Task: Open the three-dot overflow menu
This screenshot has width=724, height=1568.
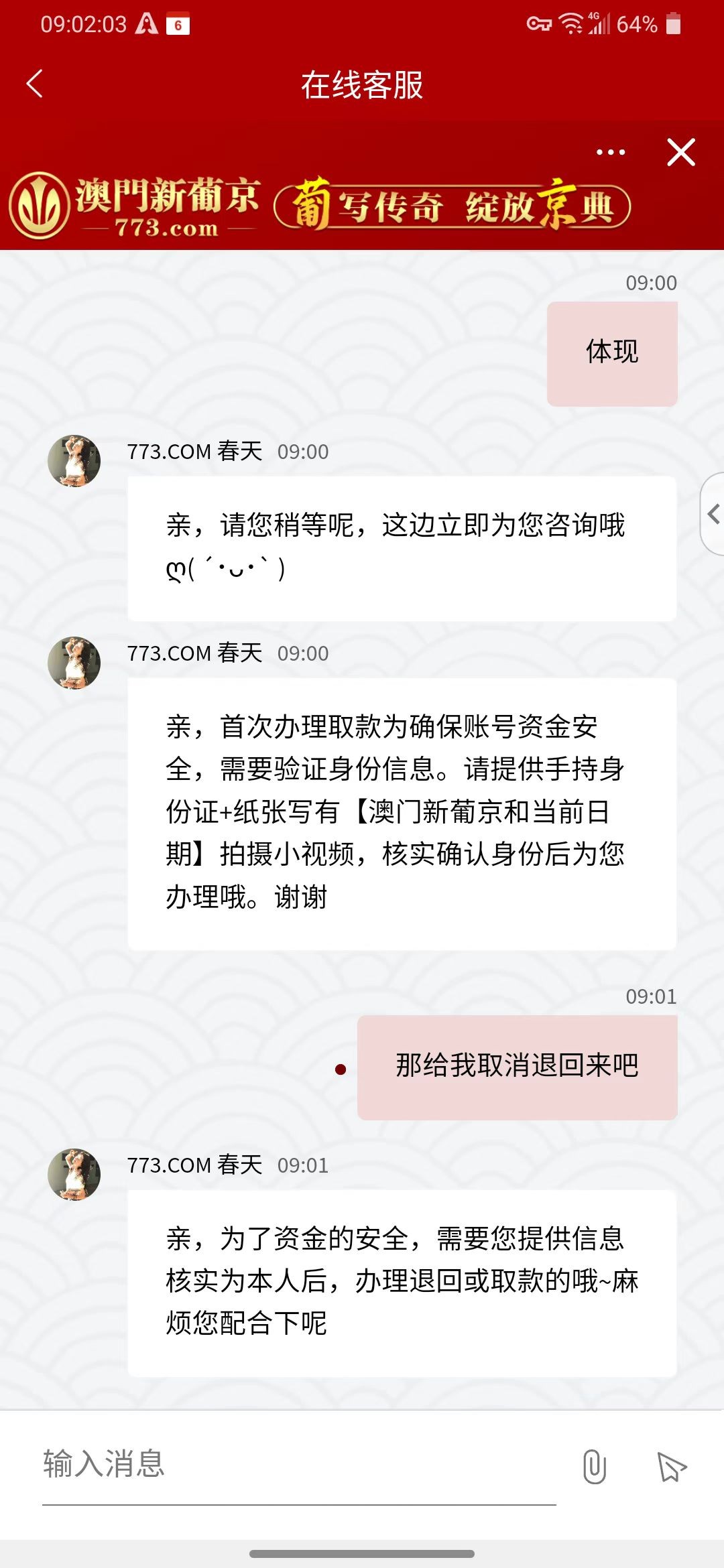Action: (610, 153)
